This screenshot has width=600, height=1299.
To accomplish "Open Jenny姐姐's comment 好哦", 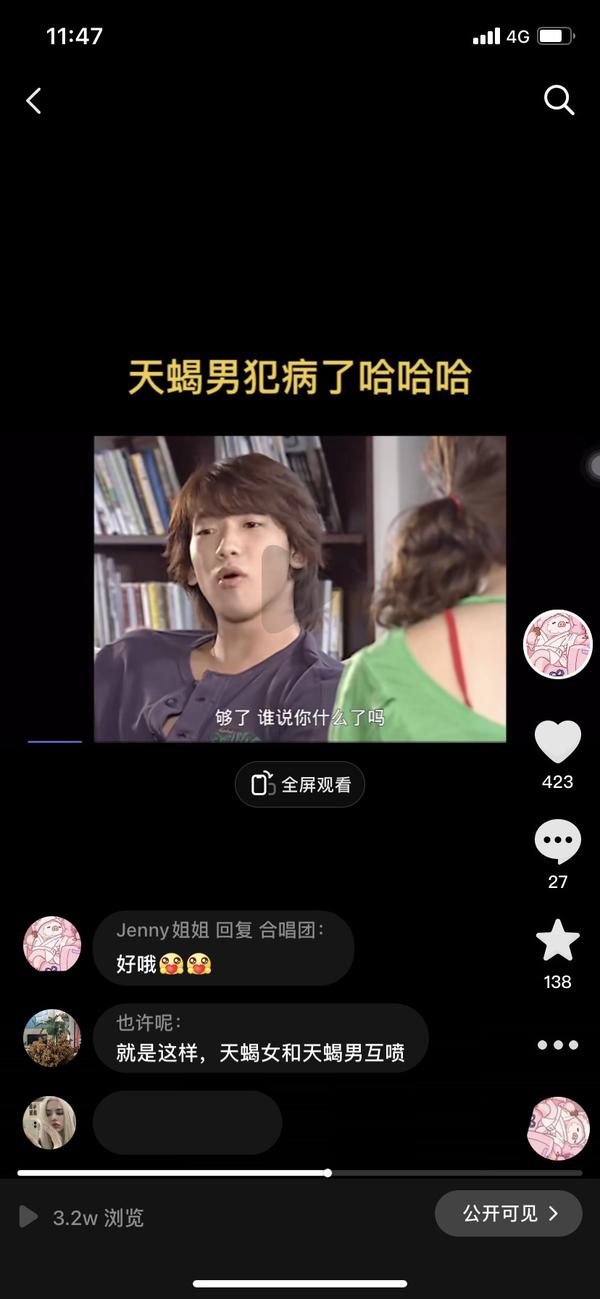I will (x=224, y=947).
